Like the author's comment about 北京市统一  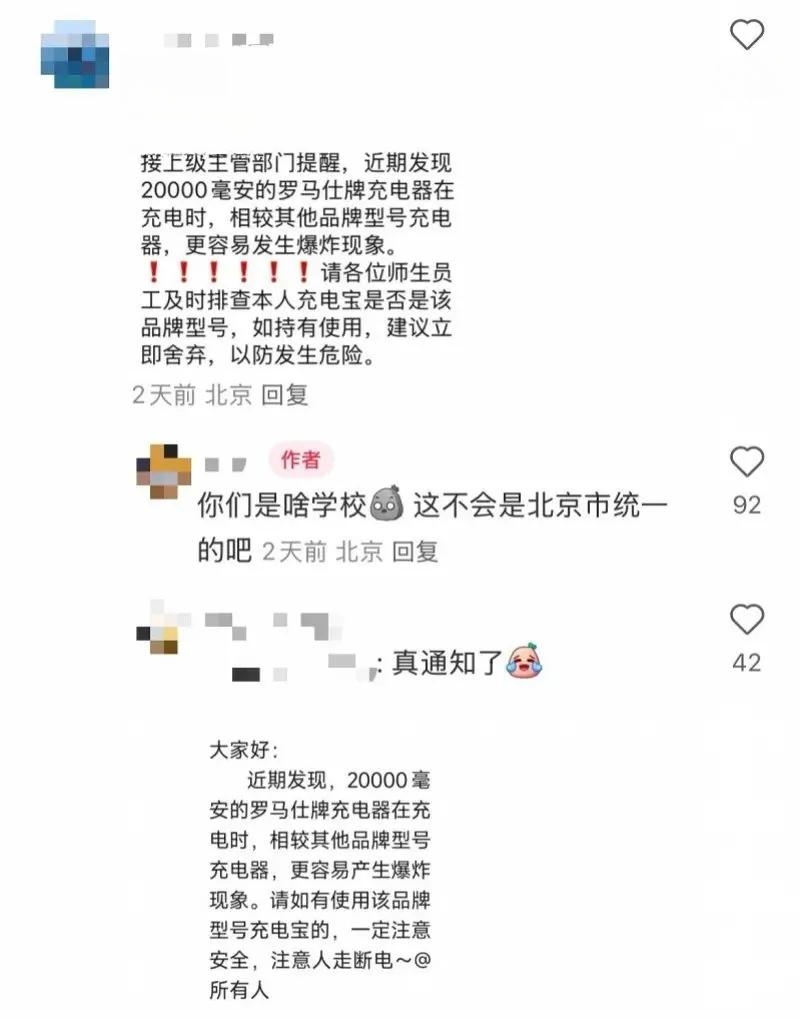[x=746, y=461]
